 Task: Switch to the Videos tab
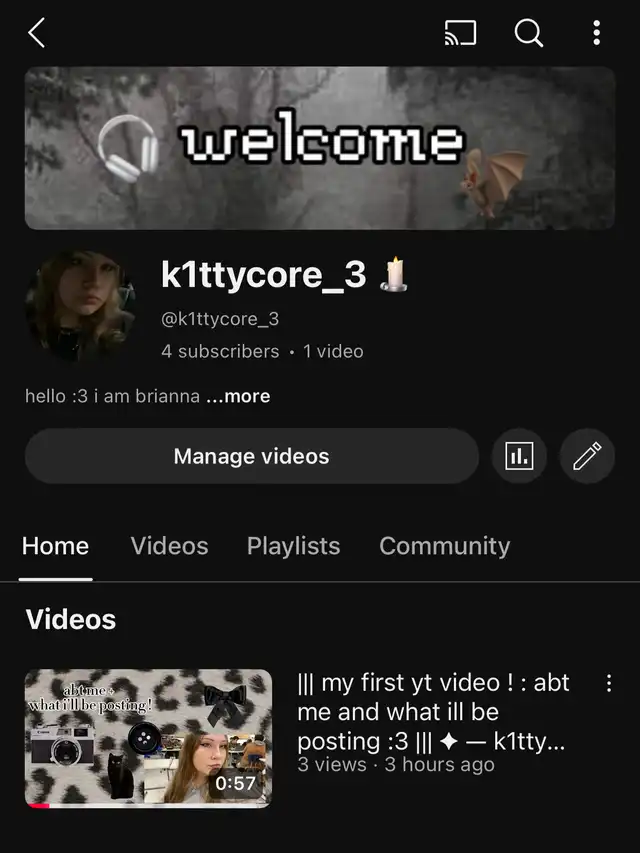click(x=169, y=546)
